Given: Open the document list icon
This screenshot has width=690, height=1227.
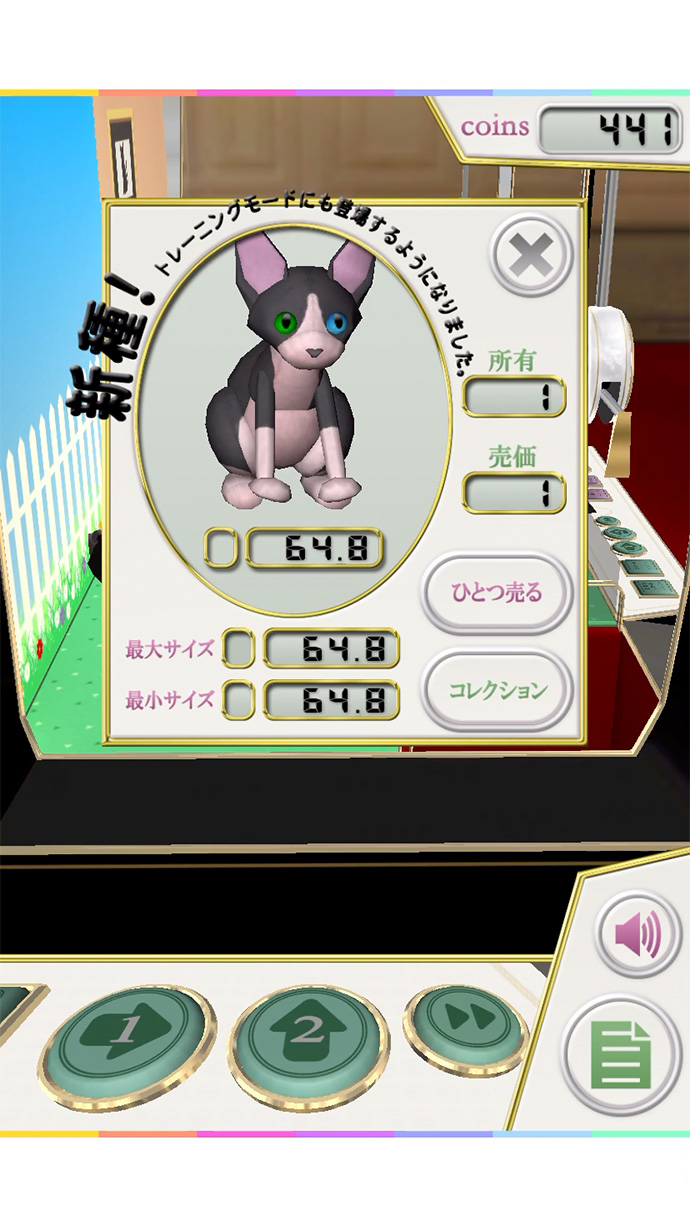Looking at the screenshot, I should pos(622,1055).
